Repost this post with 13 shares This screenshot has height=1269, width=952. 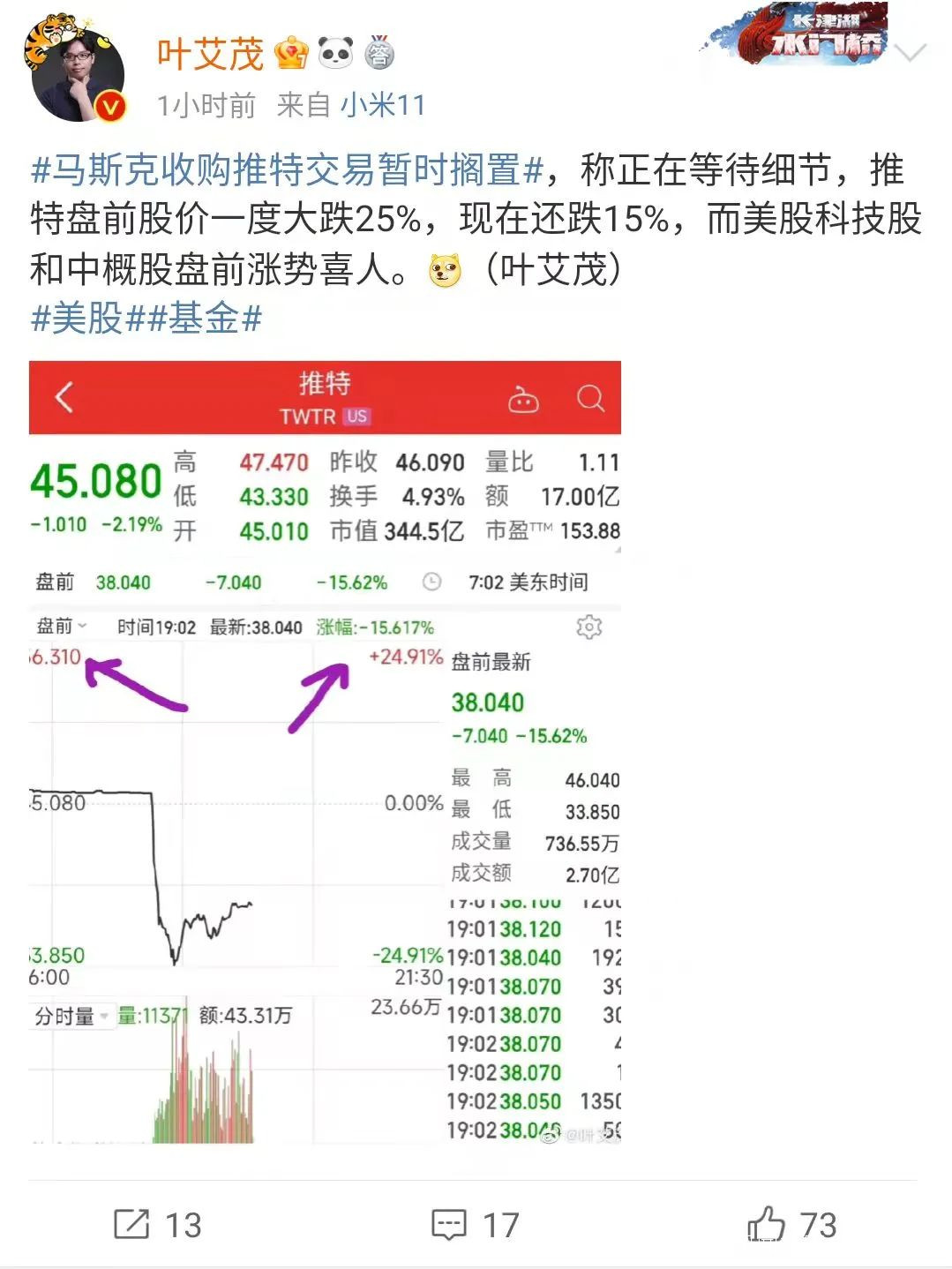coord(159,1224)
